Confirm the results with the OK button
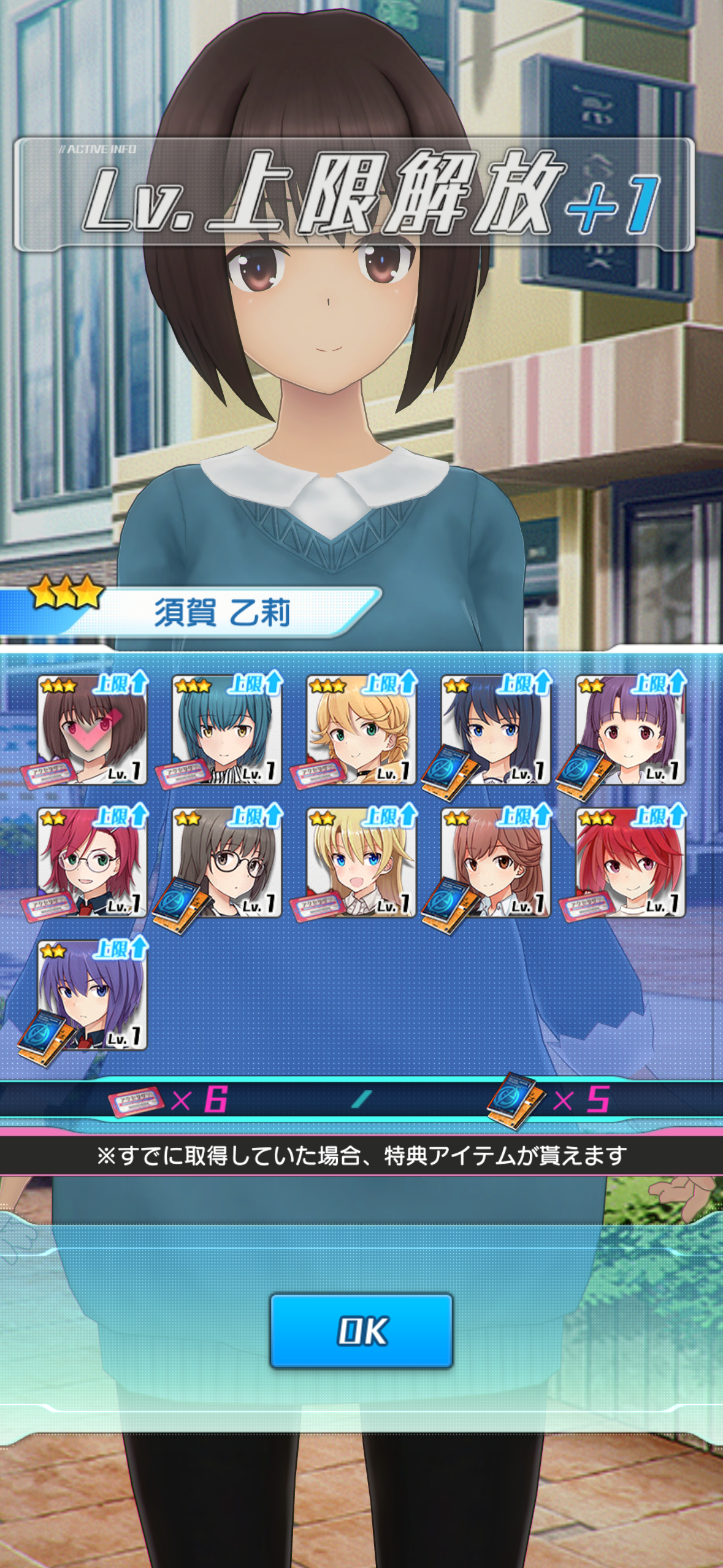This screenshot has width=723, height=1568. click(361, 1331)
